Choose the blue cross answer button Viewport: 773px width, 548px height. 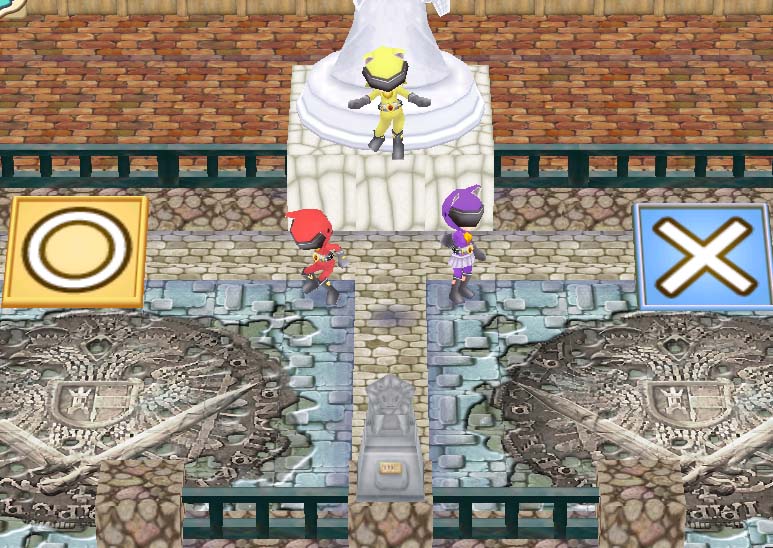tap(703, 256)
